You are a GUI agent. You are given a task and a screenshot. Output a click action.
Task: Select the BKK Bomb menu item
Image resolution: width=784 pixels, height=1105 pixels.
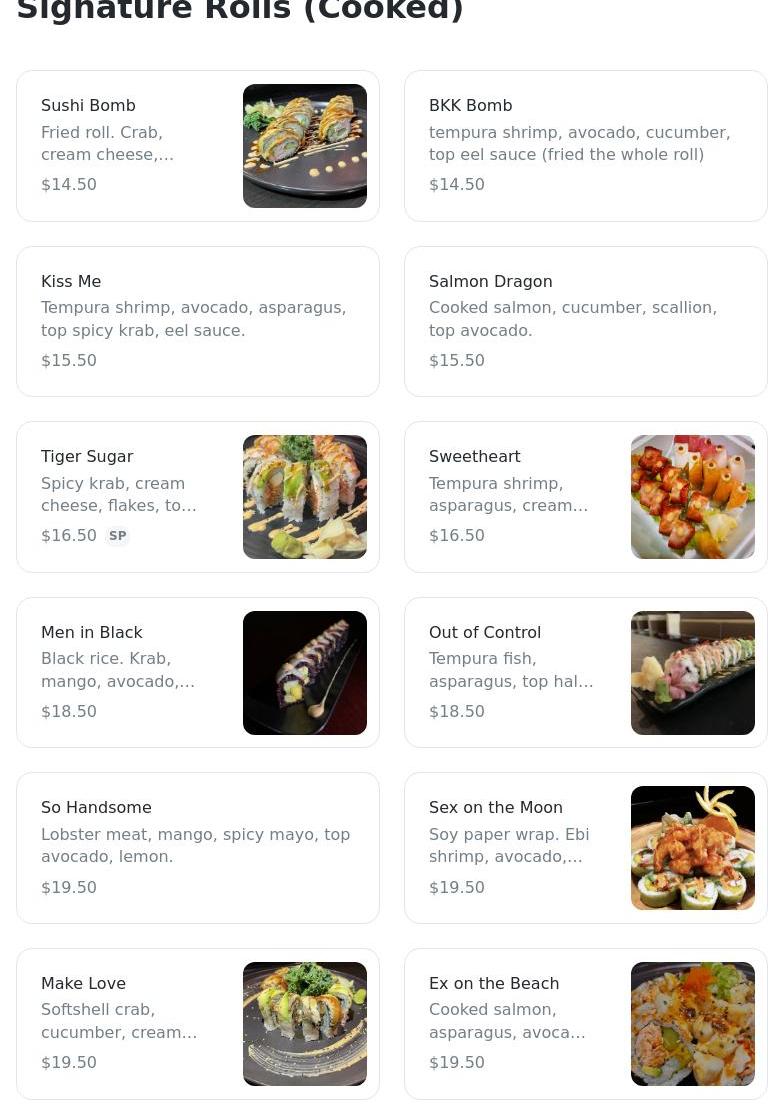(x=586, y=146)
